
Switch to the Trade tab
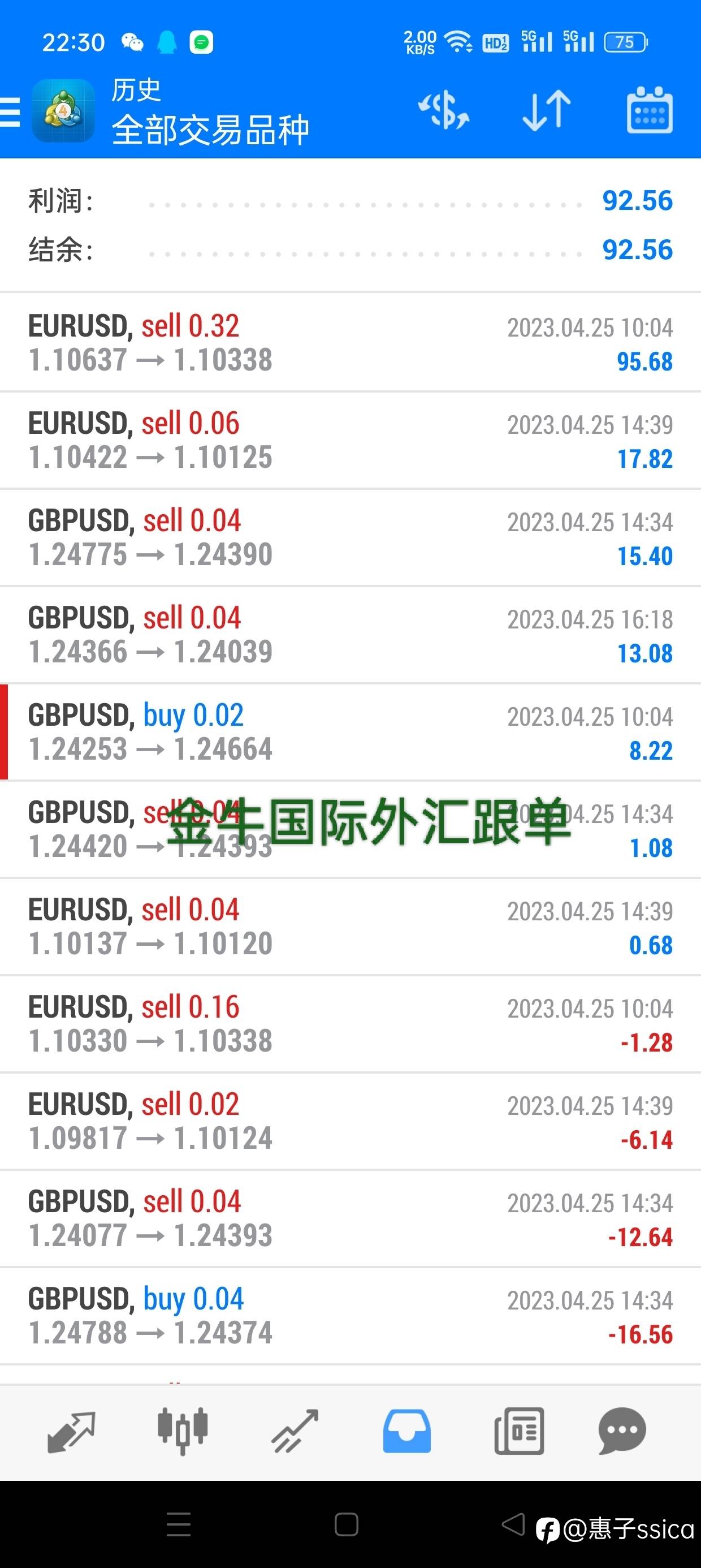click(x=295, y=1432)
